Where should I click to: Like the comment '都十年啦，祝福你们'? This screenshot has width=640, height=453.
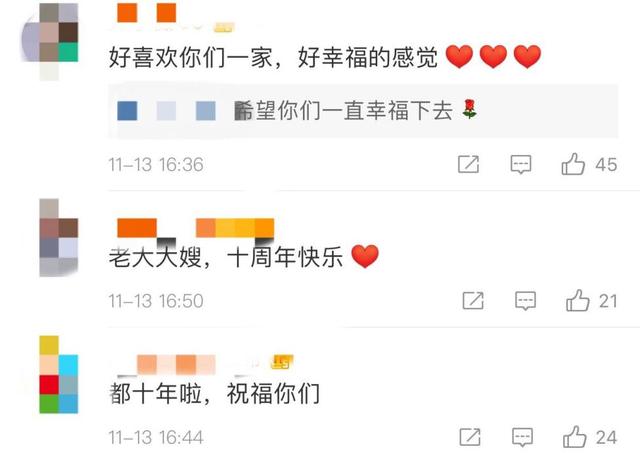(x=574, y=437)
